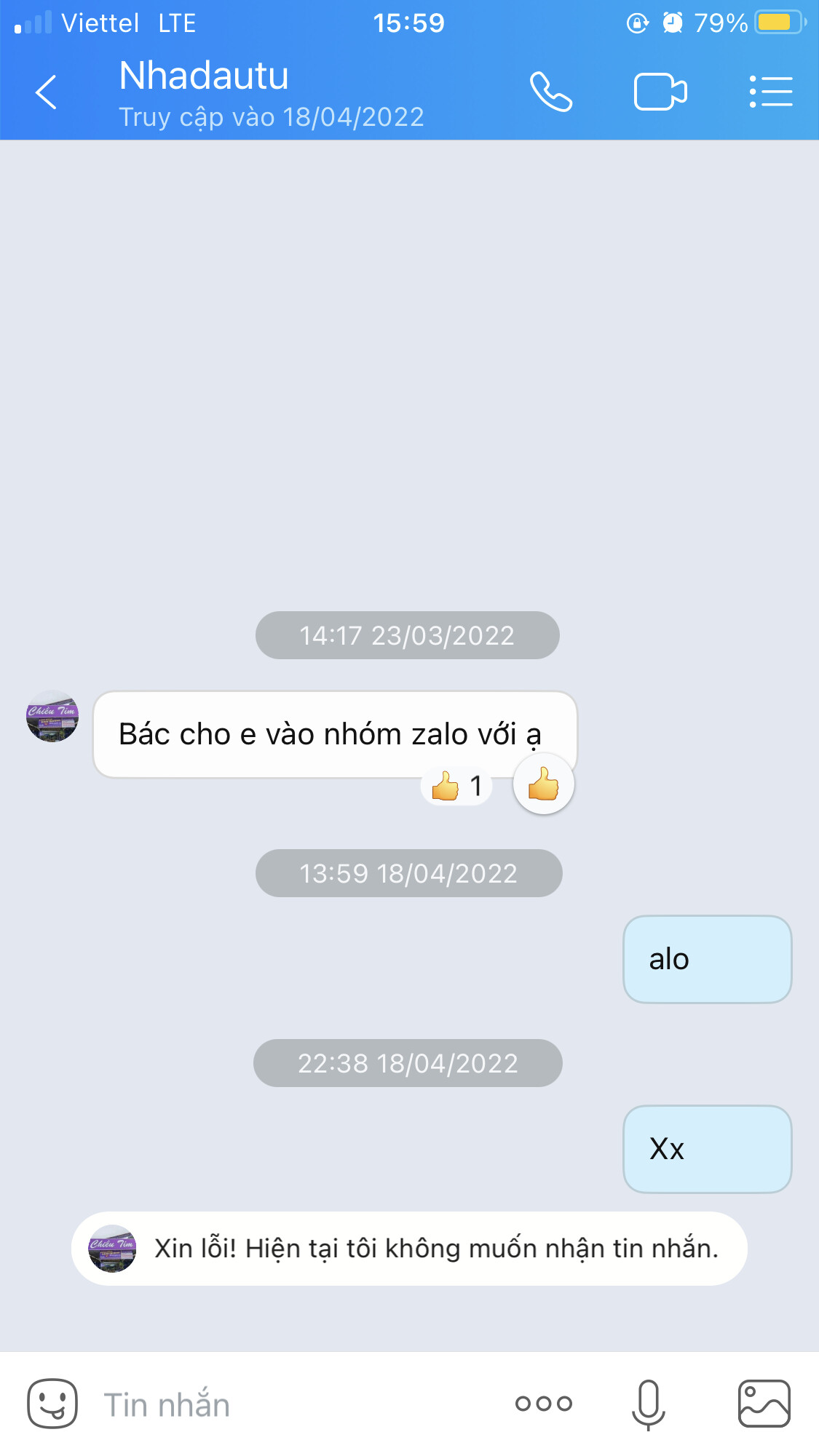Tap the sender avatar beside zalo message
The image size is (819, 1456).
click(x=52, y=716)
